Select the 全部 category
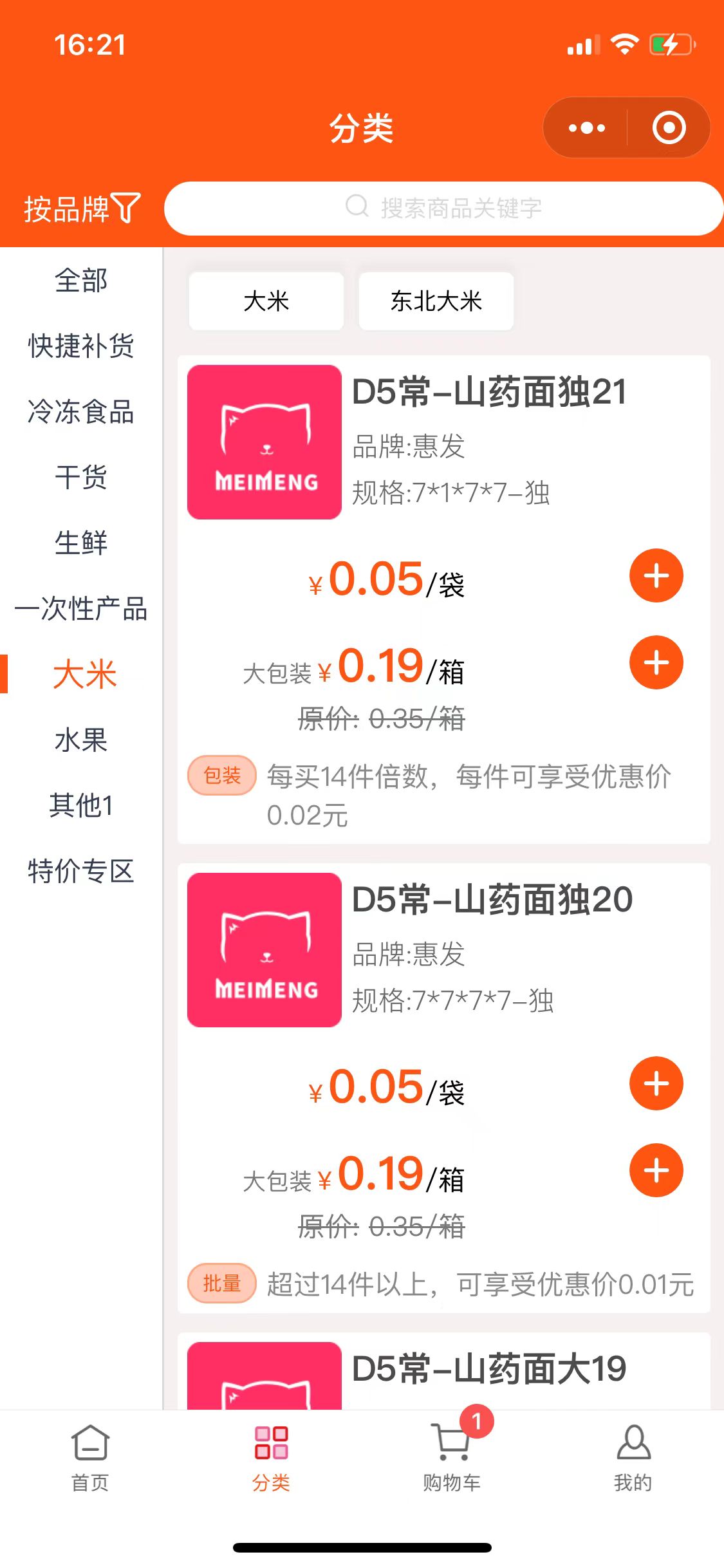Image resolution: width=724 pixels, height=1568 pixels. pos(81,281)
